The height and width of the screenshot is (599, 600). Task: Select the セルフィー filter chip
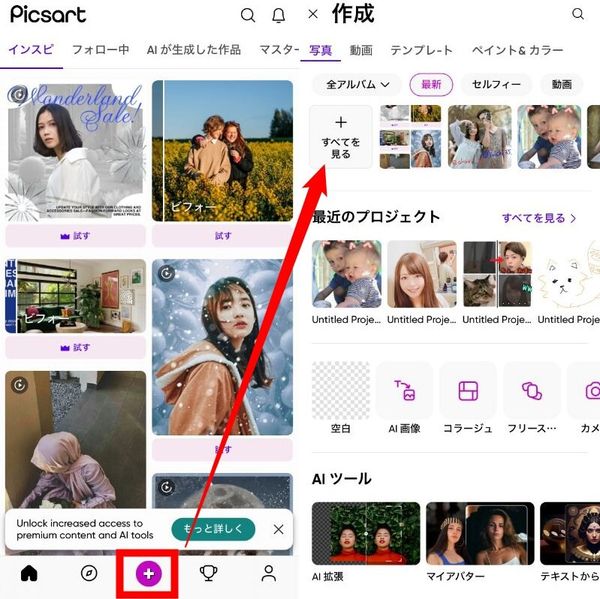(496, 85)
